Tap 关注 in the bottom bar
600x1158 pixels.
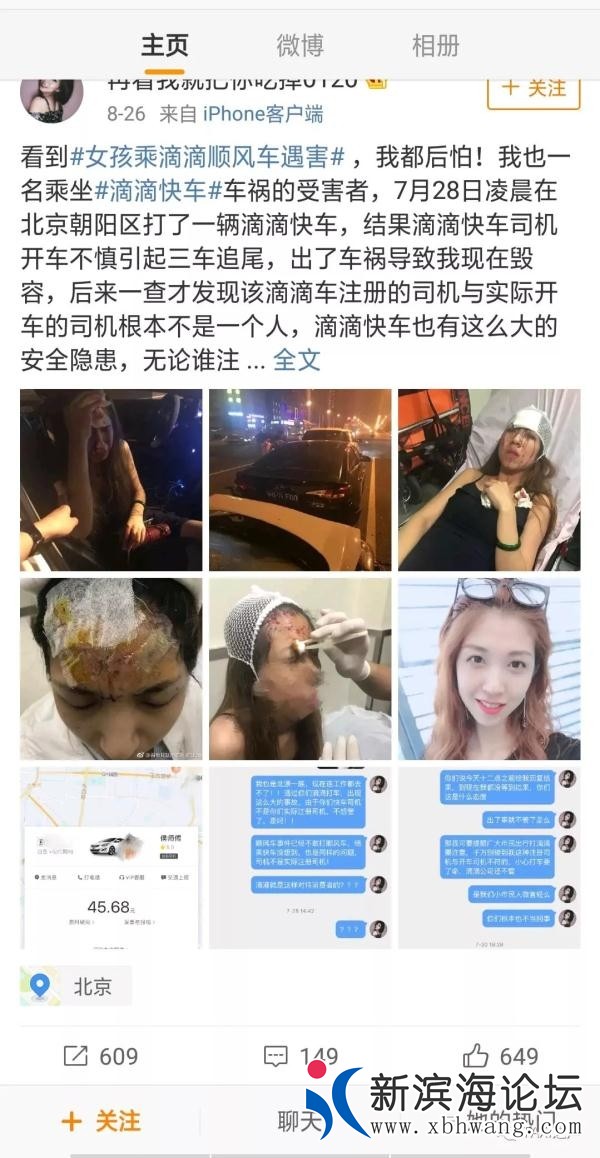point(100,1121)
